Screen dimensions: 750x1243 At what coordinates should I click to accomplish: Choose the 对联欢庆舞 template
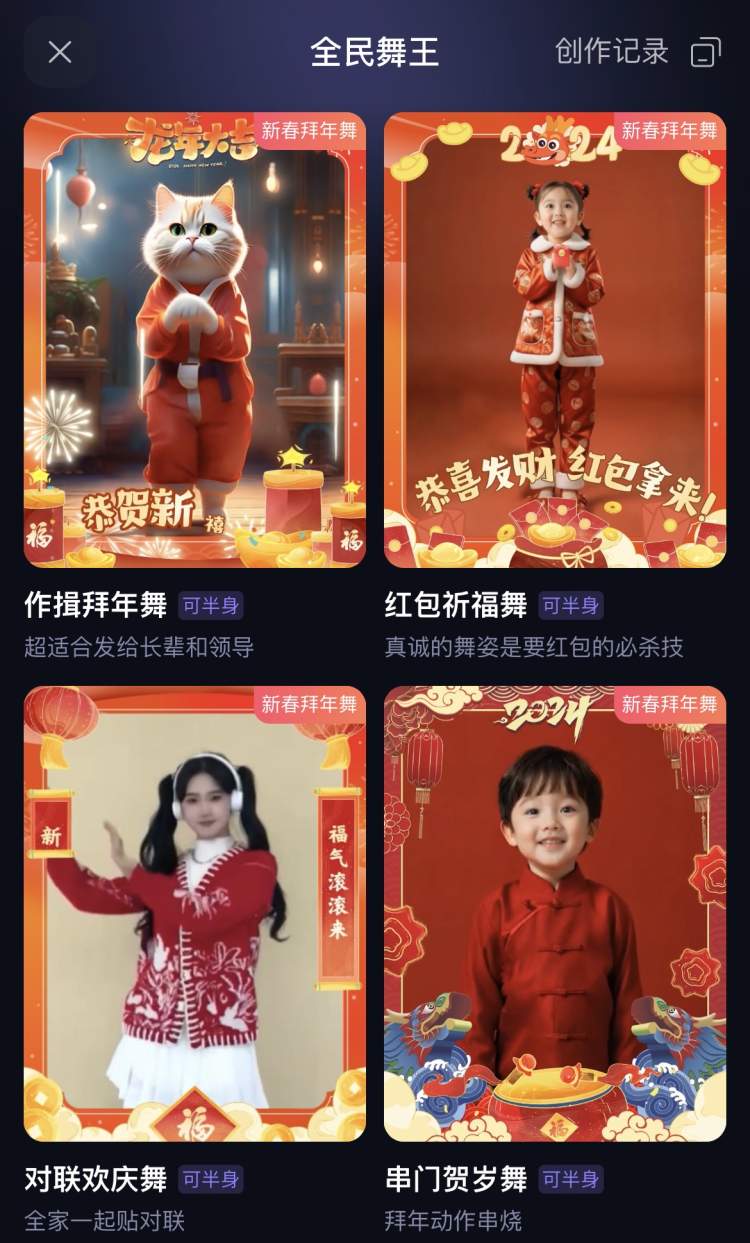click(195, 913)
